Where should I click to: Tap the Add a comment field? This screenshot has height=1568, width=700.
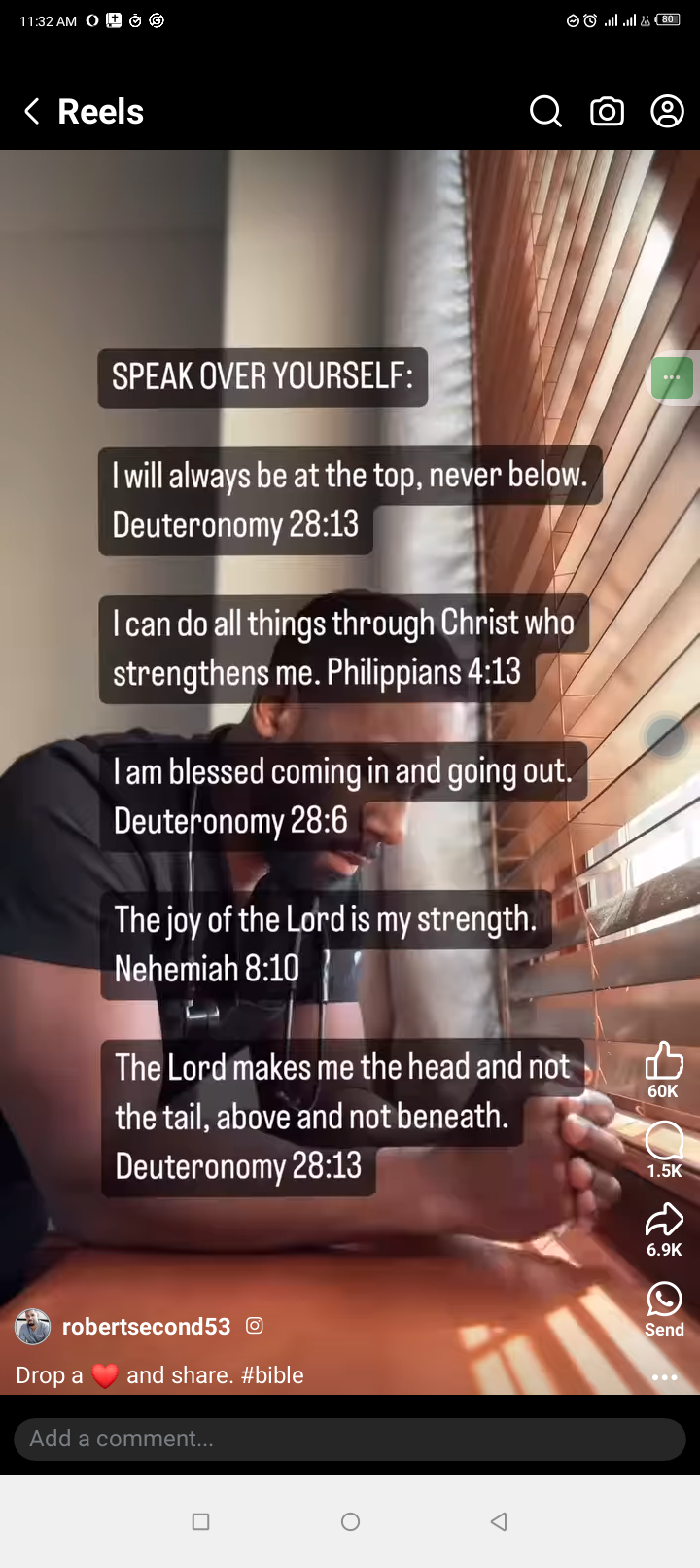point(350,1439)
